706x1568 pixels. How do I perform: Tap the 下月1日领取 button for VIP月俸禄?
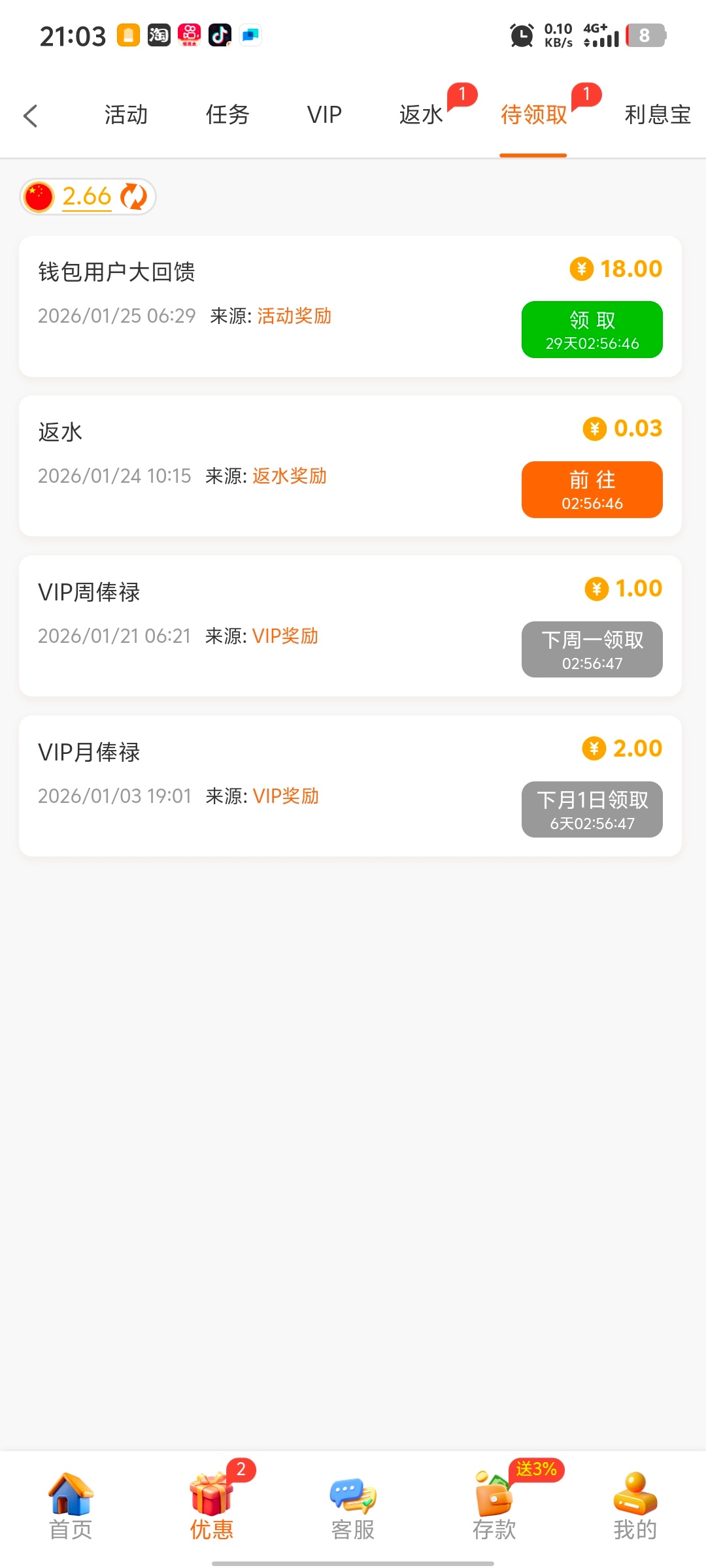[592, 809]
